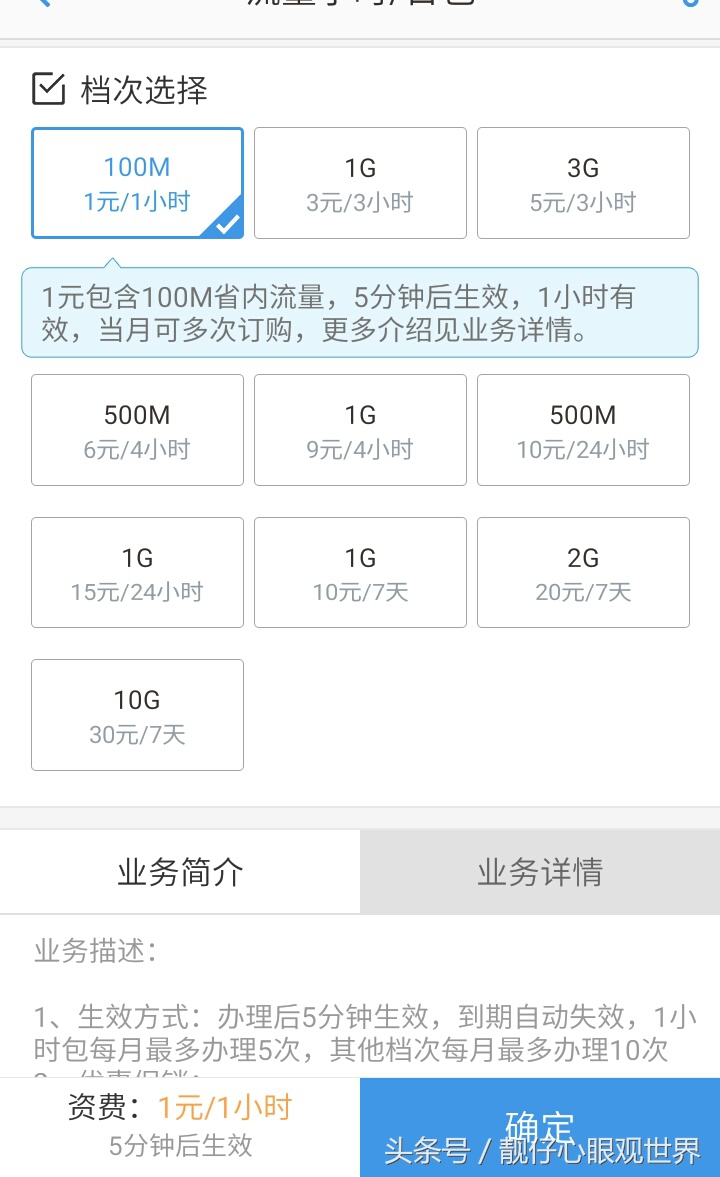Select the 500M 10元/24小时 package
Viewport: 720px width, 1177px height.
tap(583, 429)
